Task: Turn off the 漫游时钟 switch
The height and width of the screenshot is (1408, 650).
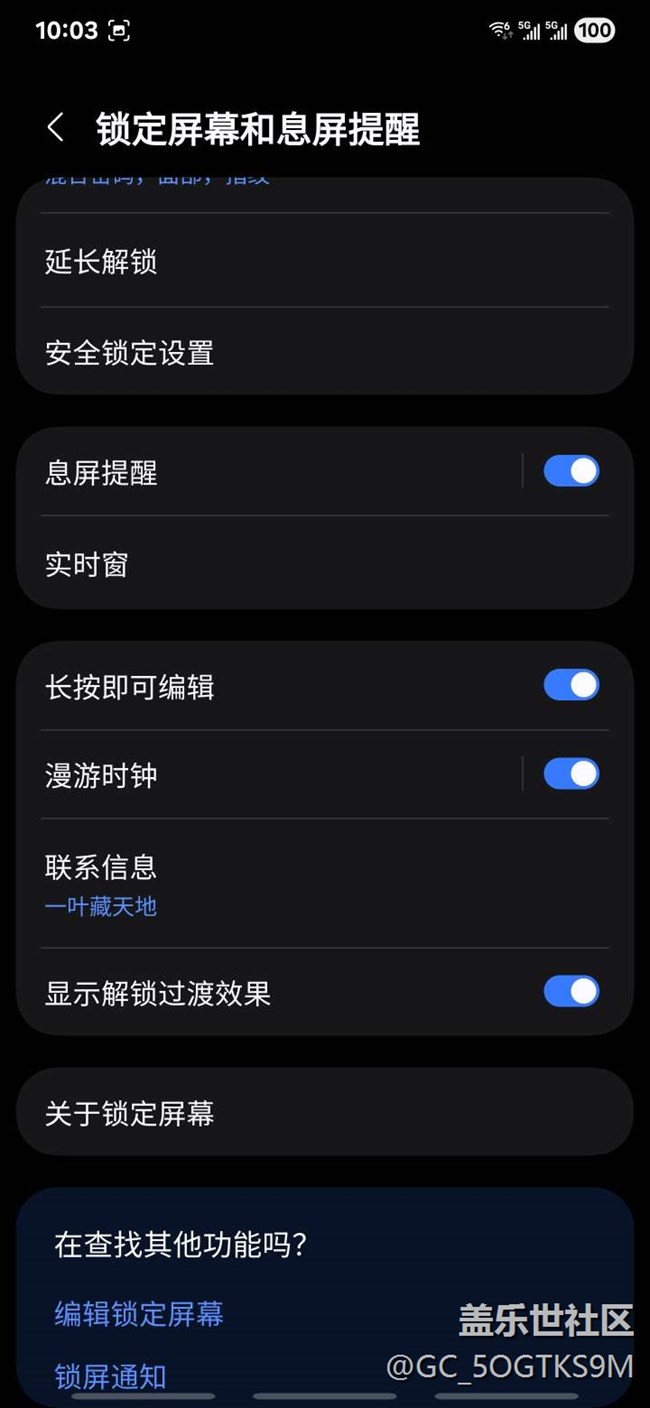Action: [x=571, y=774]
